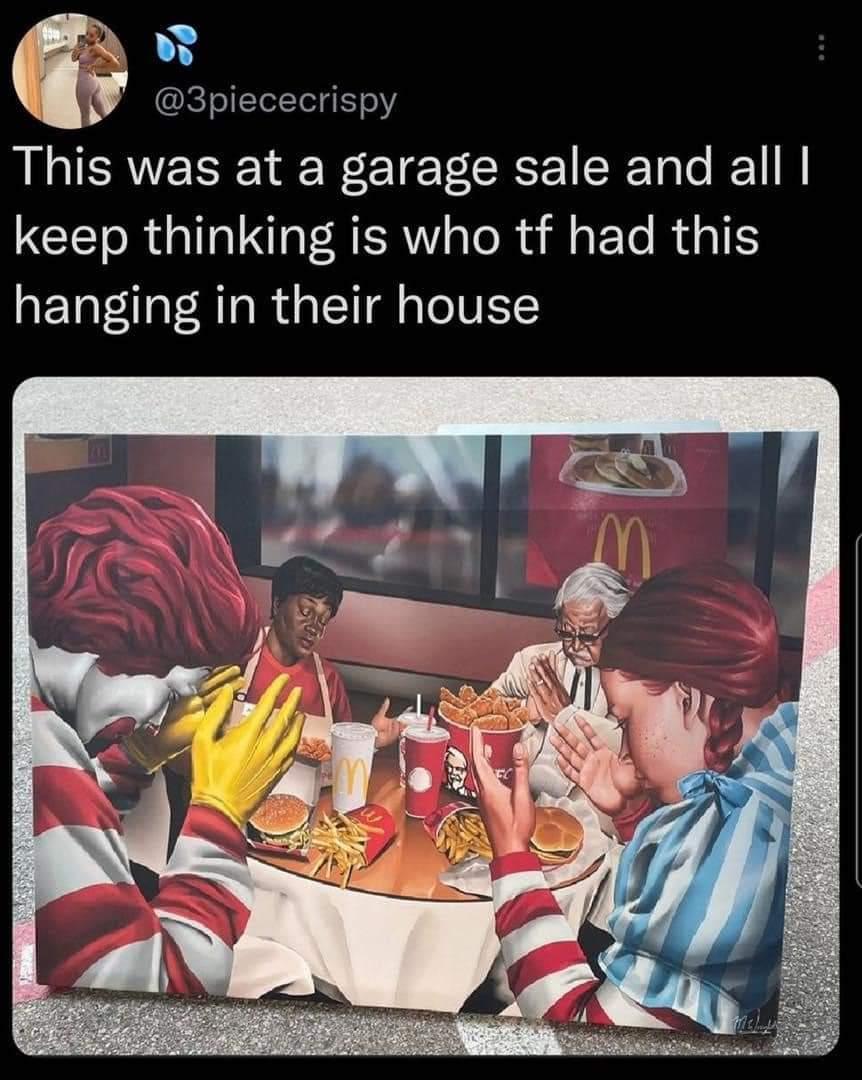Open the attached garage sale painting photo

[x=426, y=715]
